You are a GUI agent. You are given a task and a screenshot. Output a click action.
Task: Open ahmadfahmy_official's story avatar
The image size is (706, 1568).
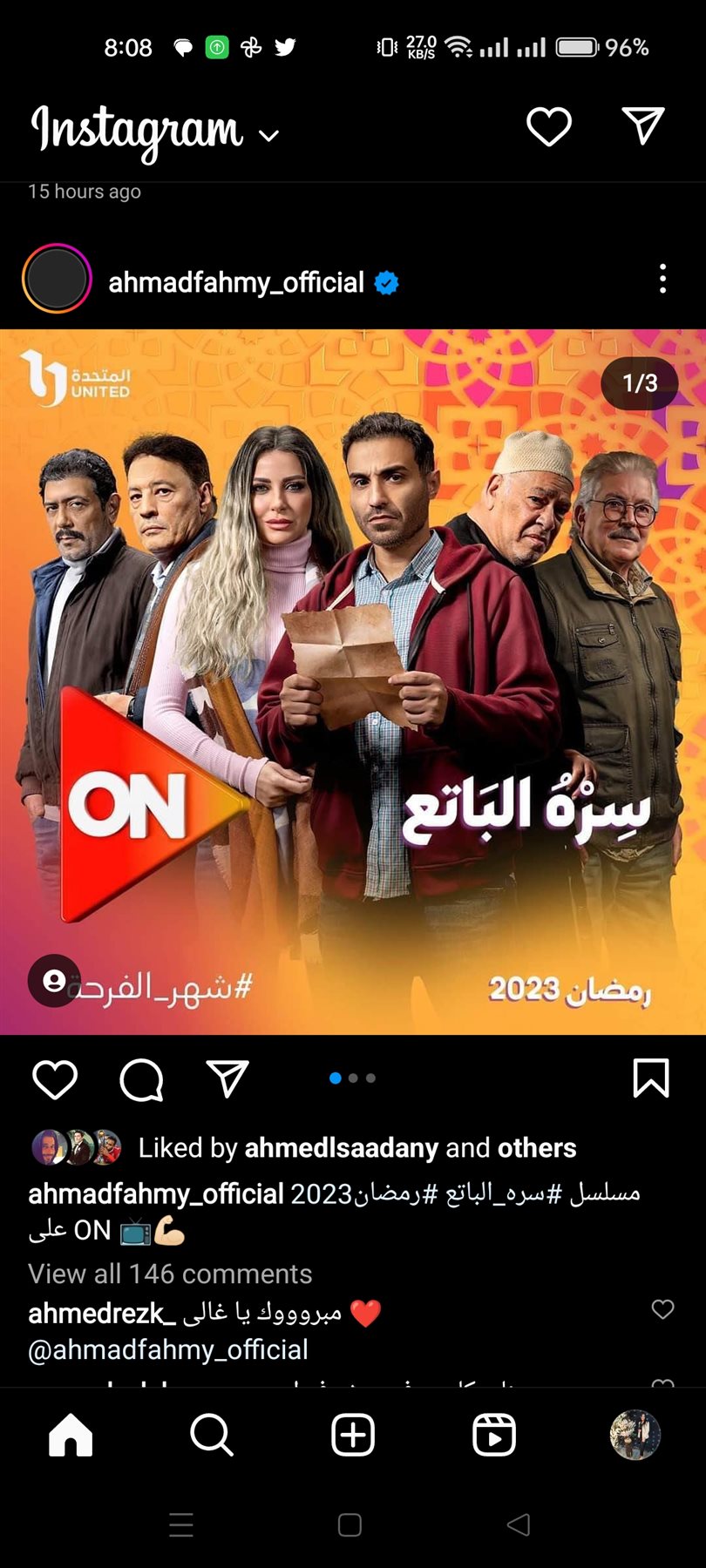pos(57,280)
